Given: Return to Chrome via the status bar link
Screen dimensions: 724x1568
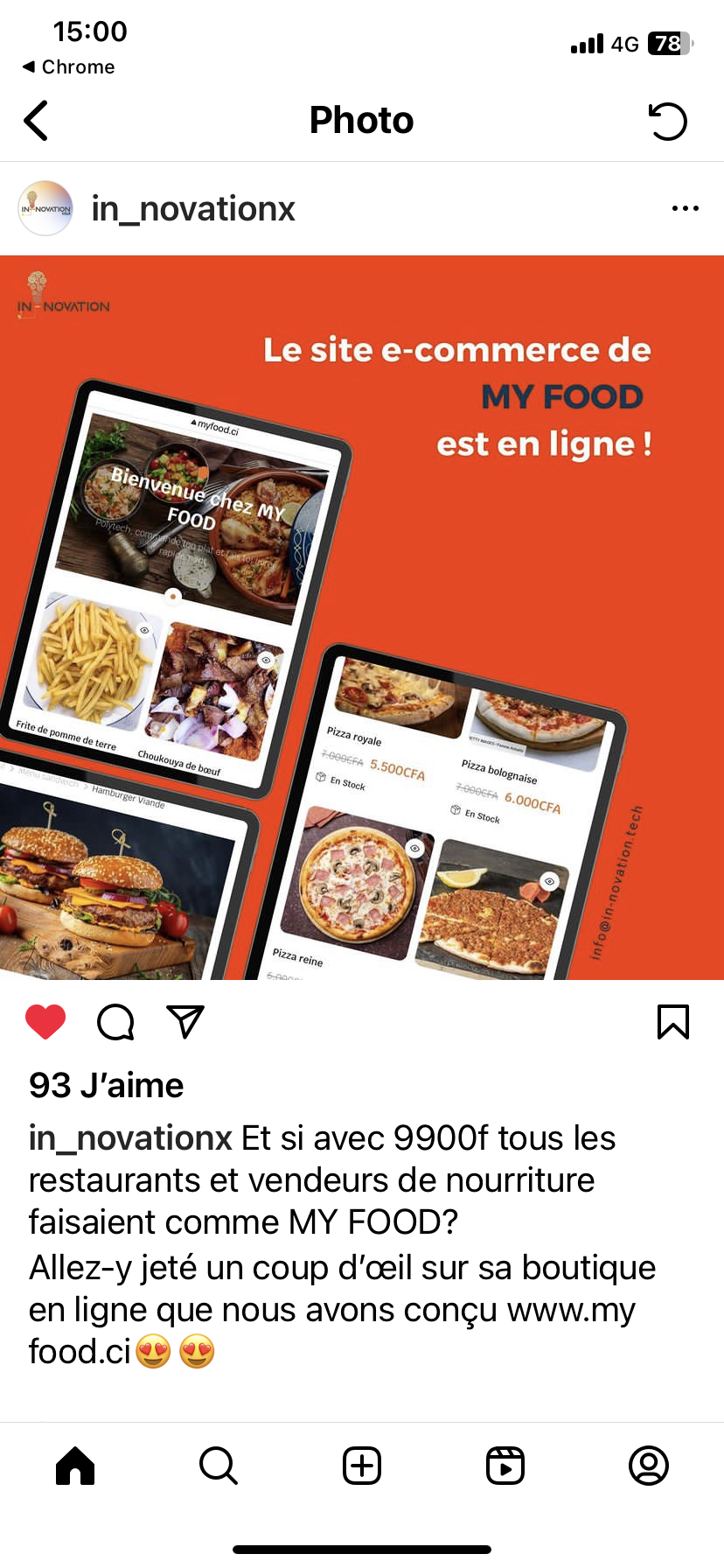Looking at the screenshot, I should tap(69, 66).
